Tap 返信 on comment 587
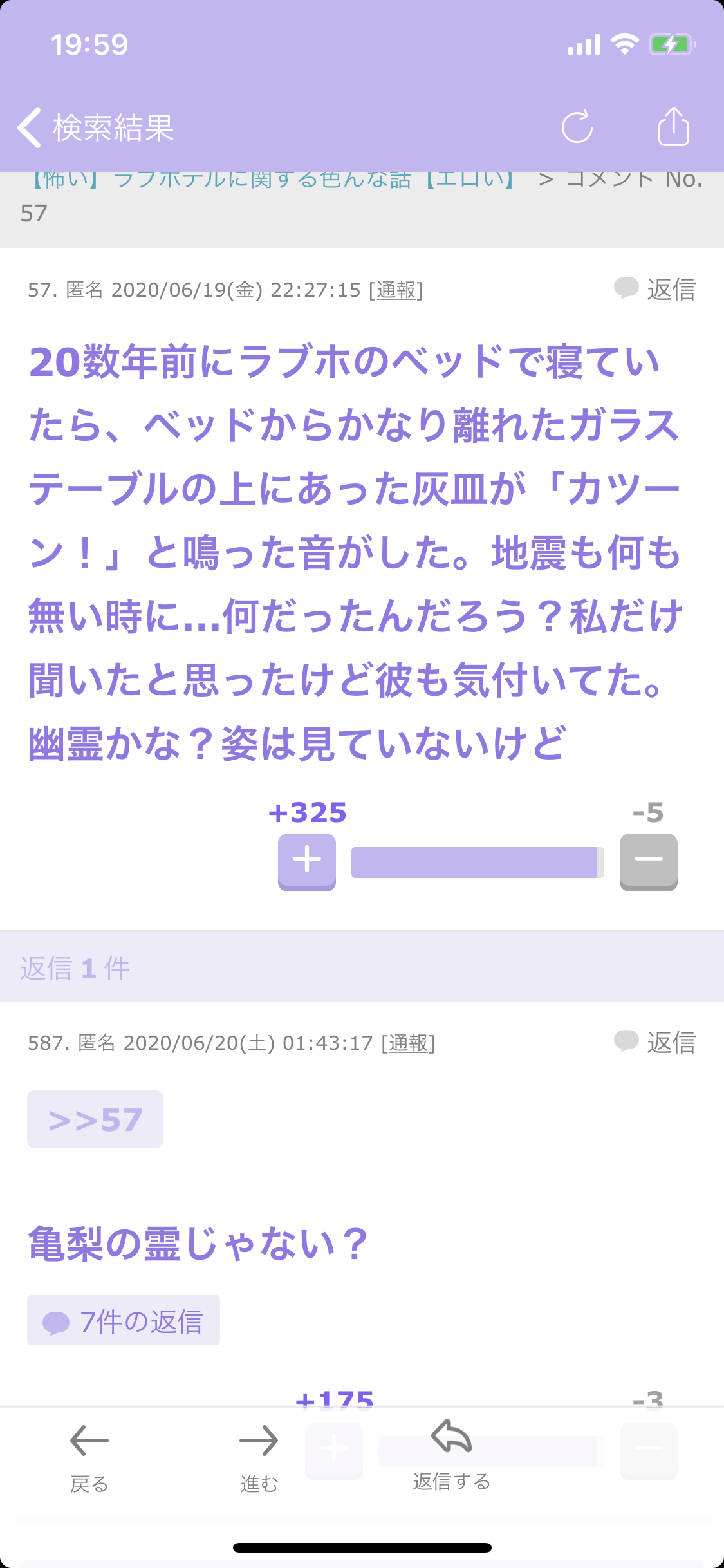Viewport: 724px width, 1568px height. coord(655,1042)
